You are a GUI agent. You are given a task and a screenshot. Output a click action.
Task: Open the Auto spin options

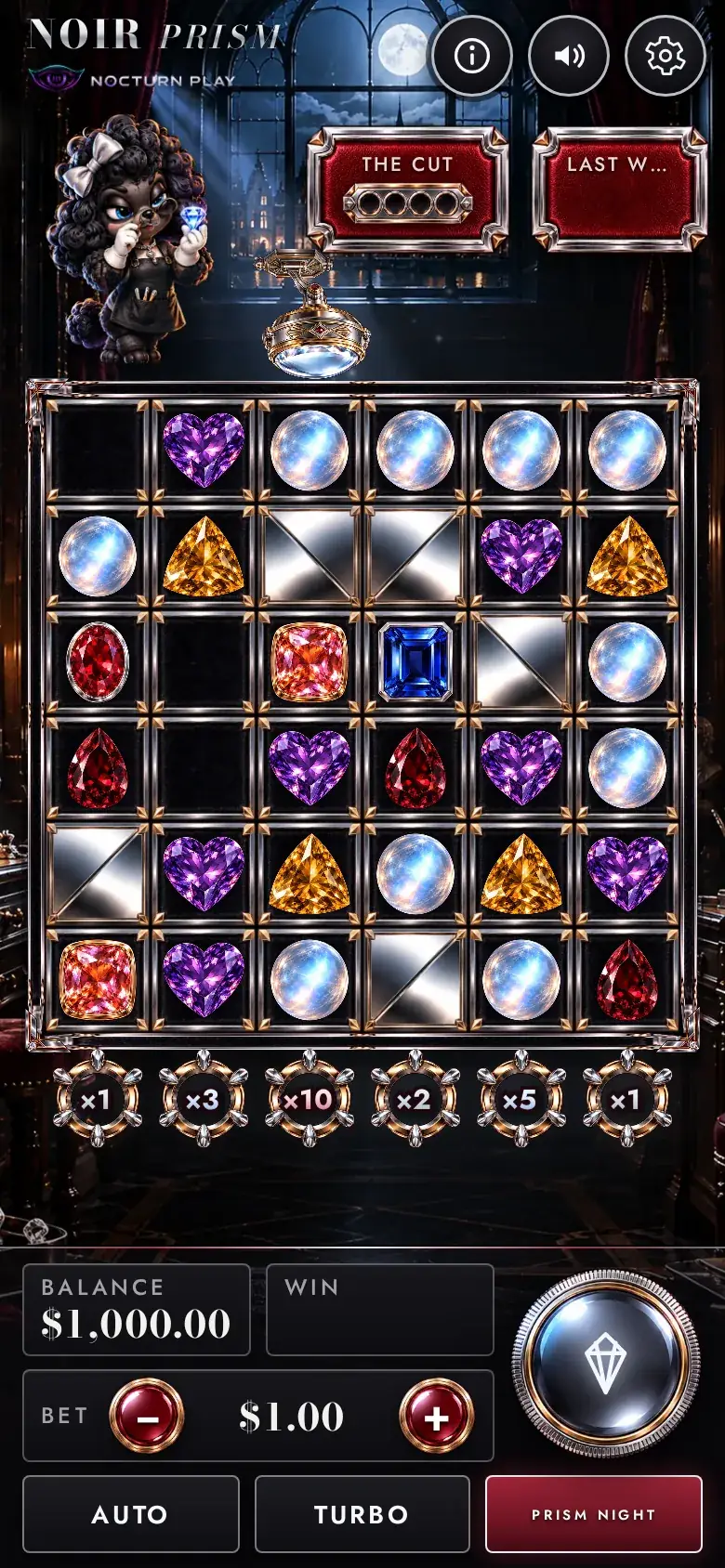coord(131,1514)
